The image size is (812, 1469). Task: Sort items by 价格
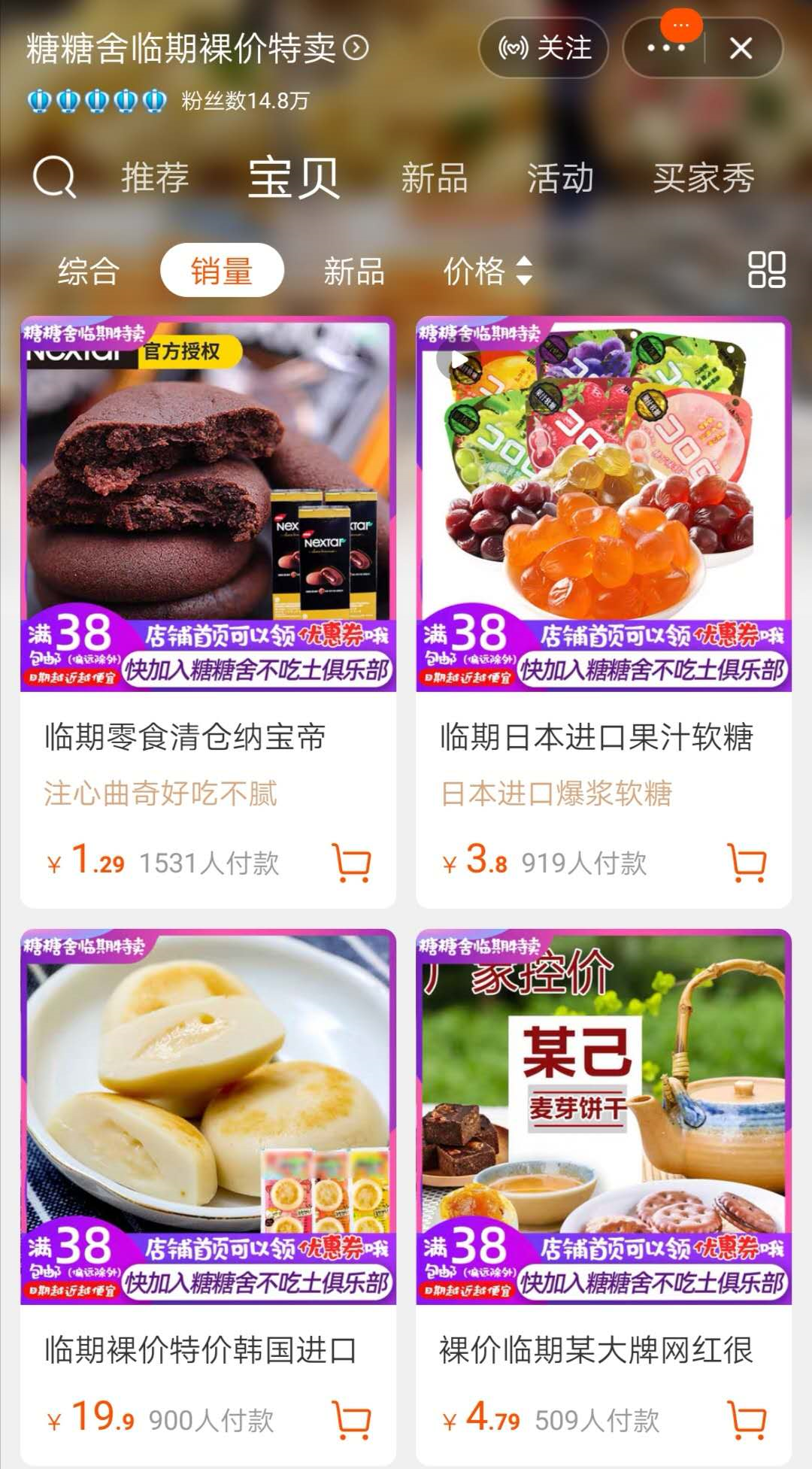click(487, 271)
